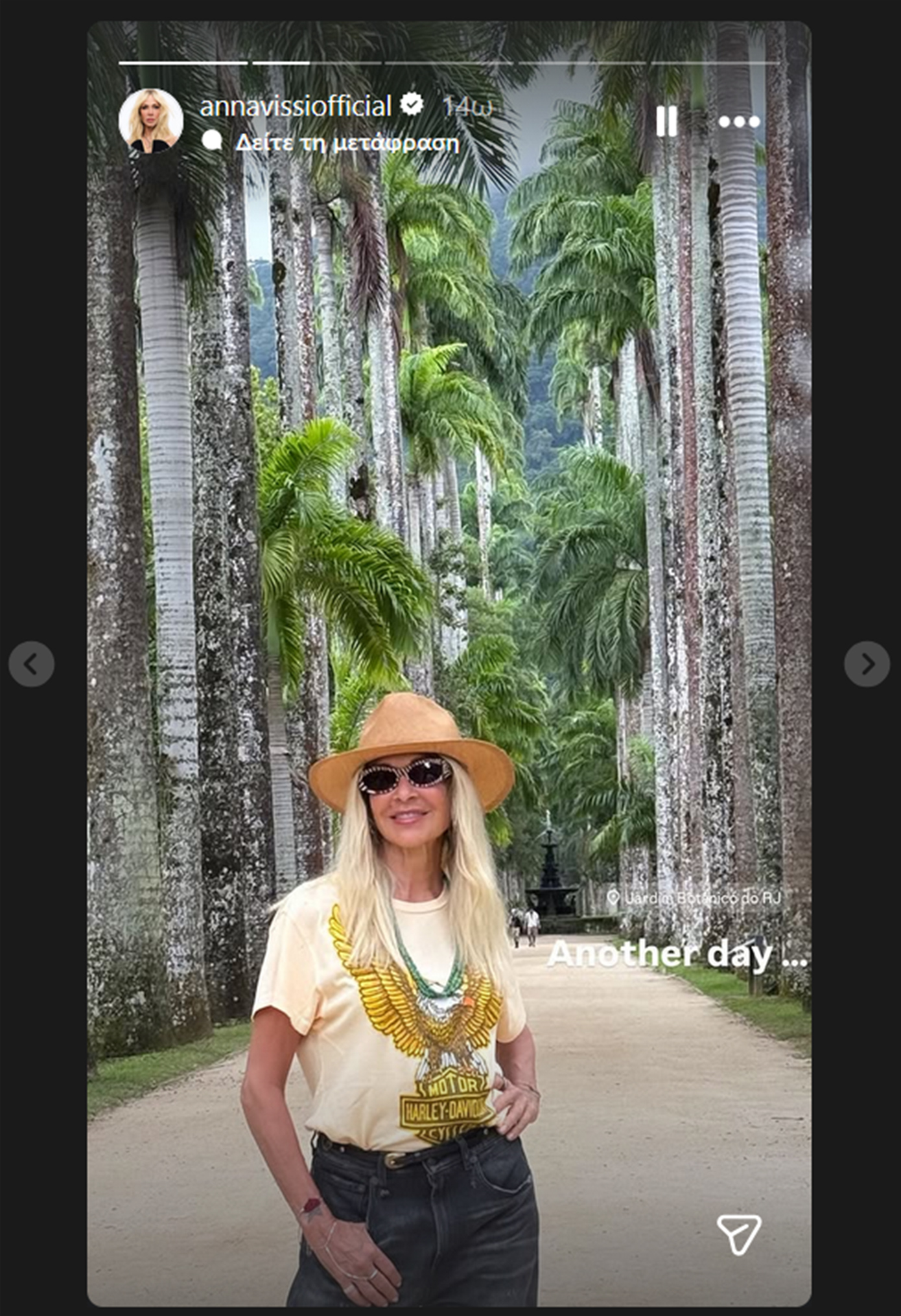Open the Jardim Botânico do RJ location tag
This screenshot has height=1316, width=901.
point(695,897)
